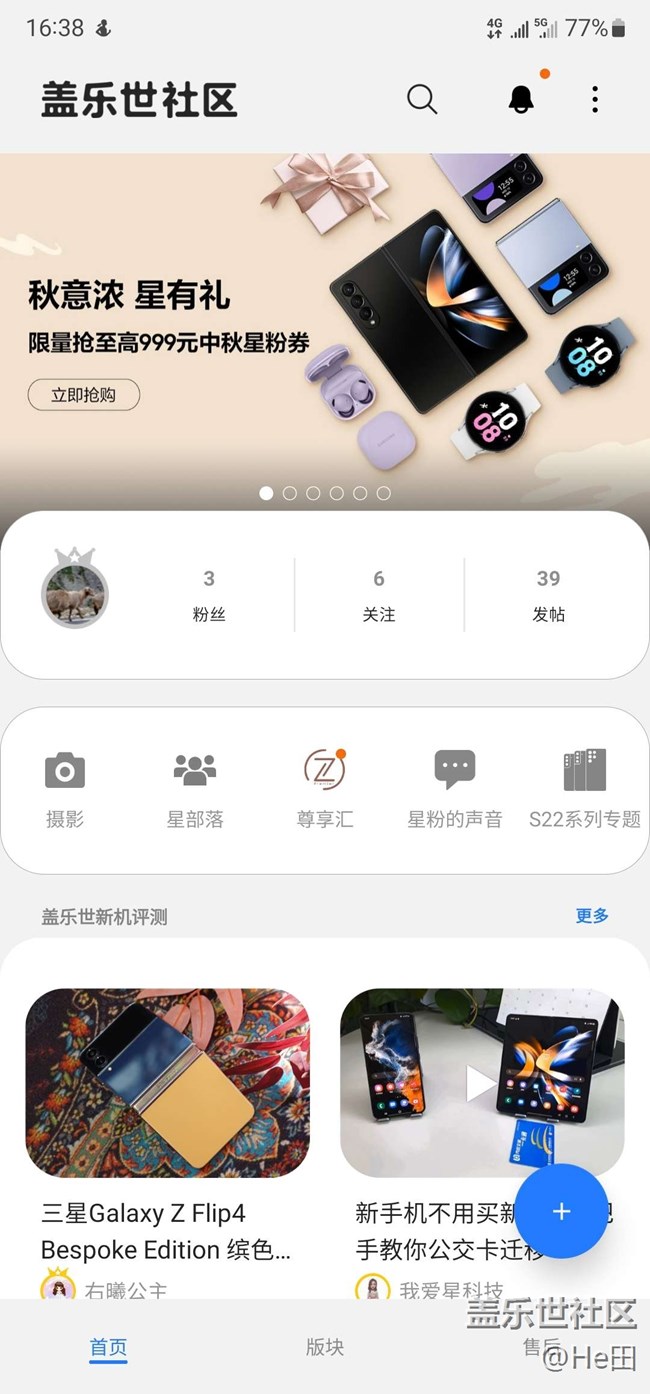View my 关注 list
The image size is (650, 1394).
[x=379, y=595]
